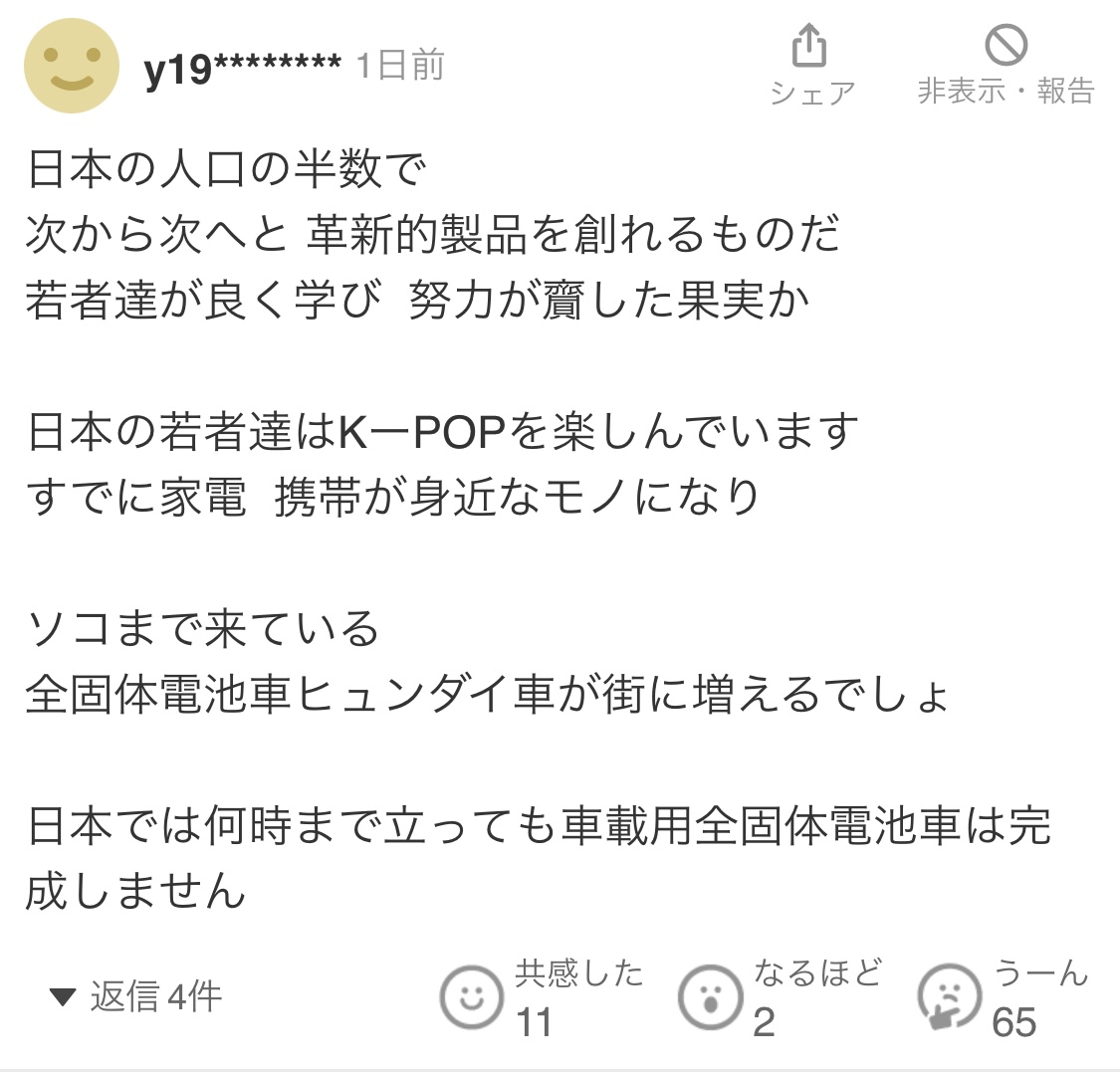Expand the 返信 4件 replies

click(136, 995)
